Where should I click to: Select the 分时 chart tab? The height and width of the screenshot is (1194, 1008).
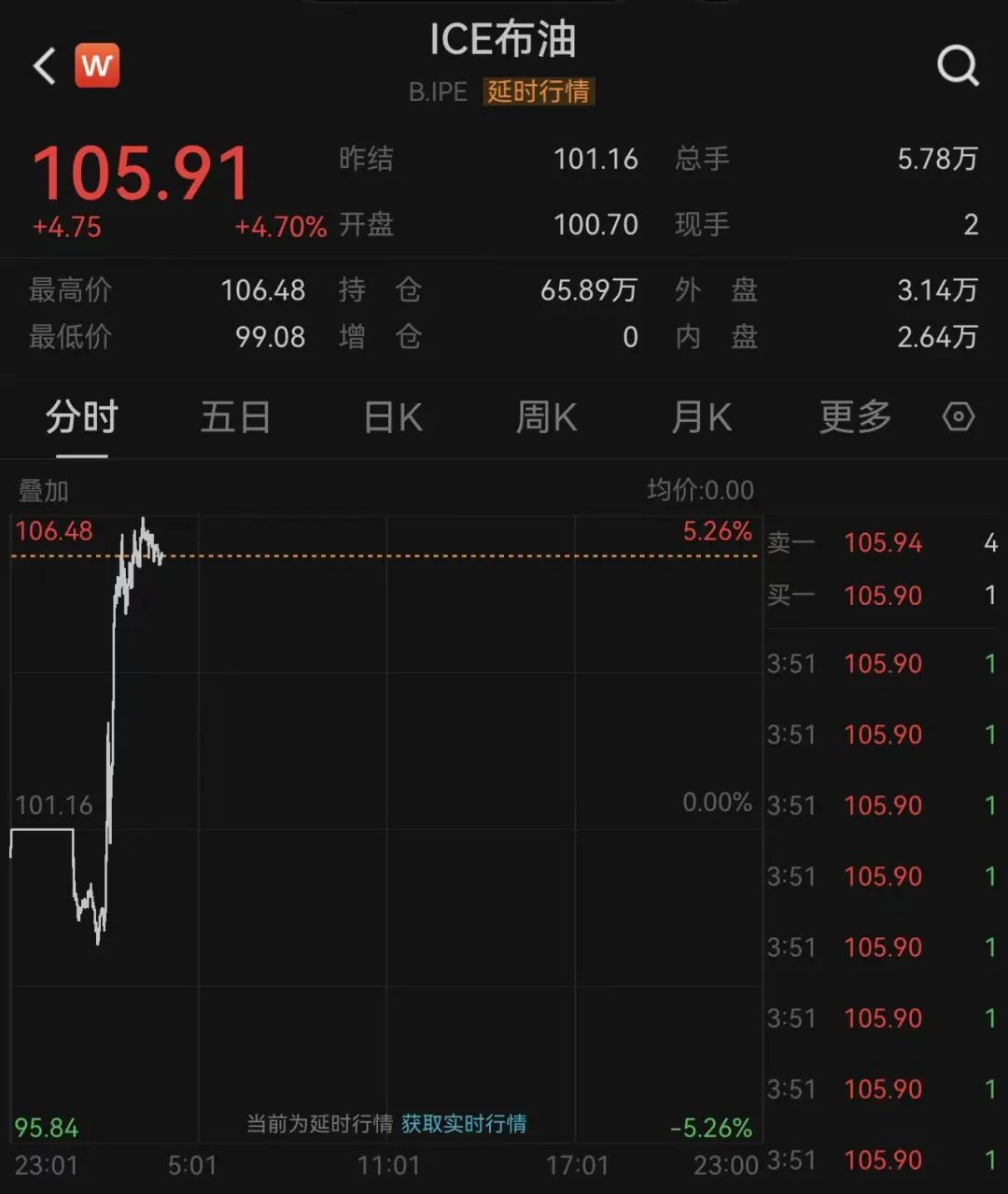(82, 417)
